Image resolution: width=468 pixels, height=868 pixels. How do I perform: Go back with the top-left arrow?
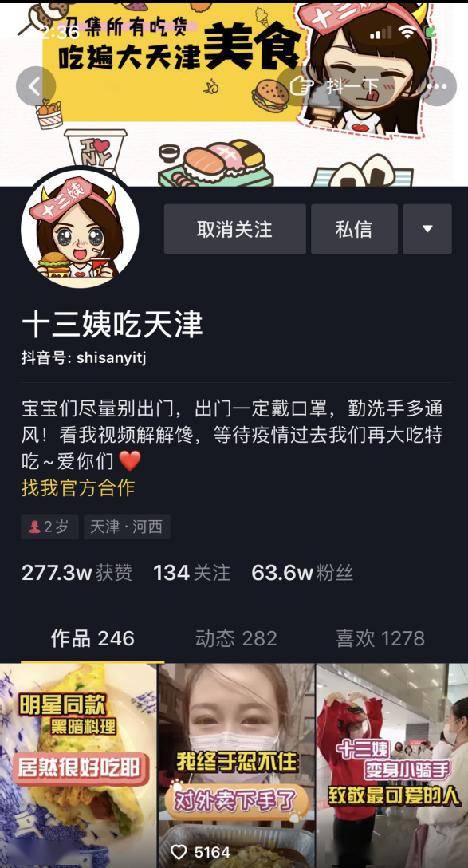[36, 86]
